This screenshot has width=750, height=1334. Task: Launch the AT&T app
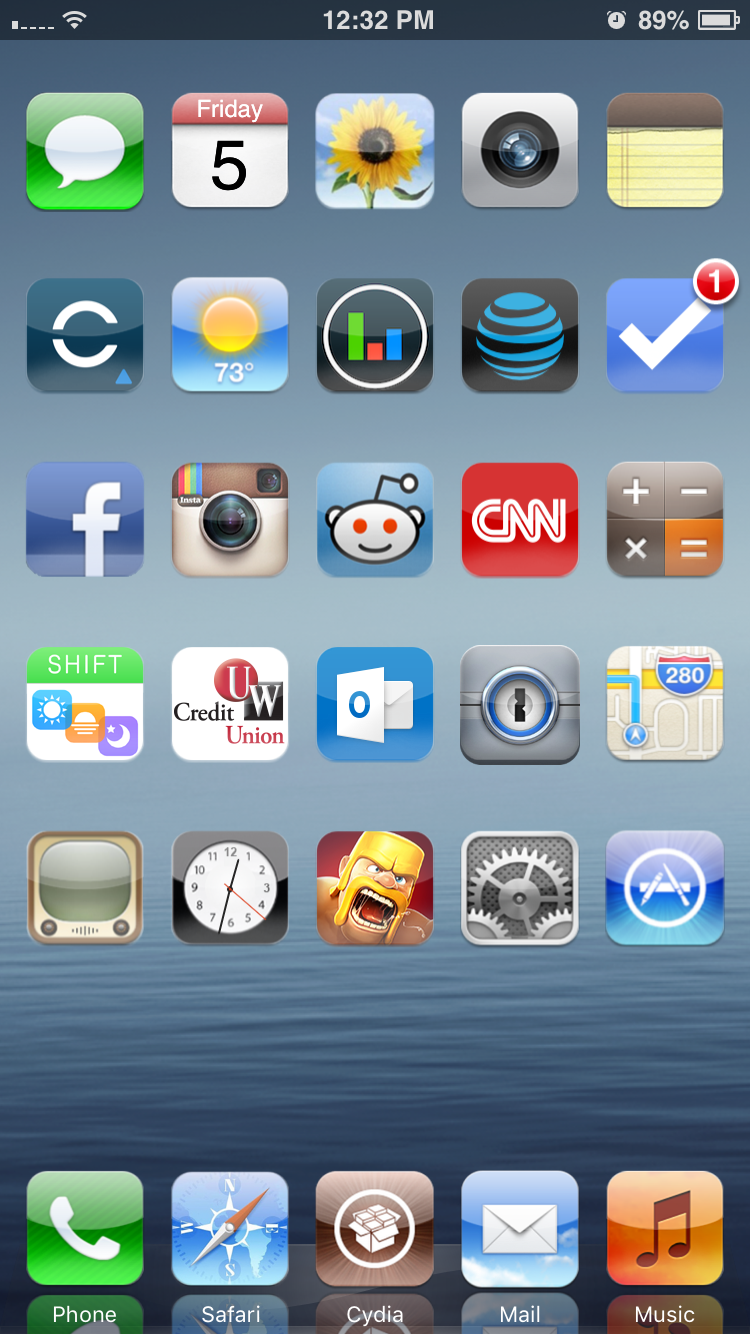520,335
